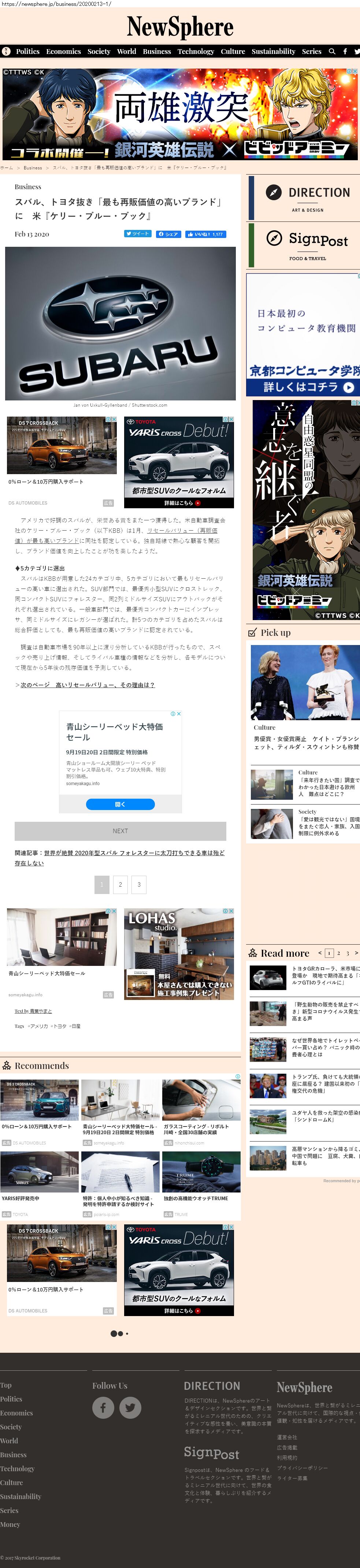Tap the grey NEXT button
The image size is (360, 1568).
pos(120,831)
